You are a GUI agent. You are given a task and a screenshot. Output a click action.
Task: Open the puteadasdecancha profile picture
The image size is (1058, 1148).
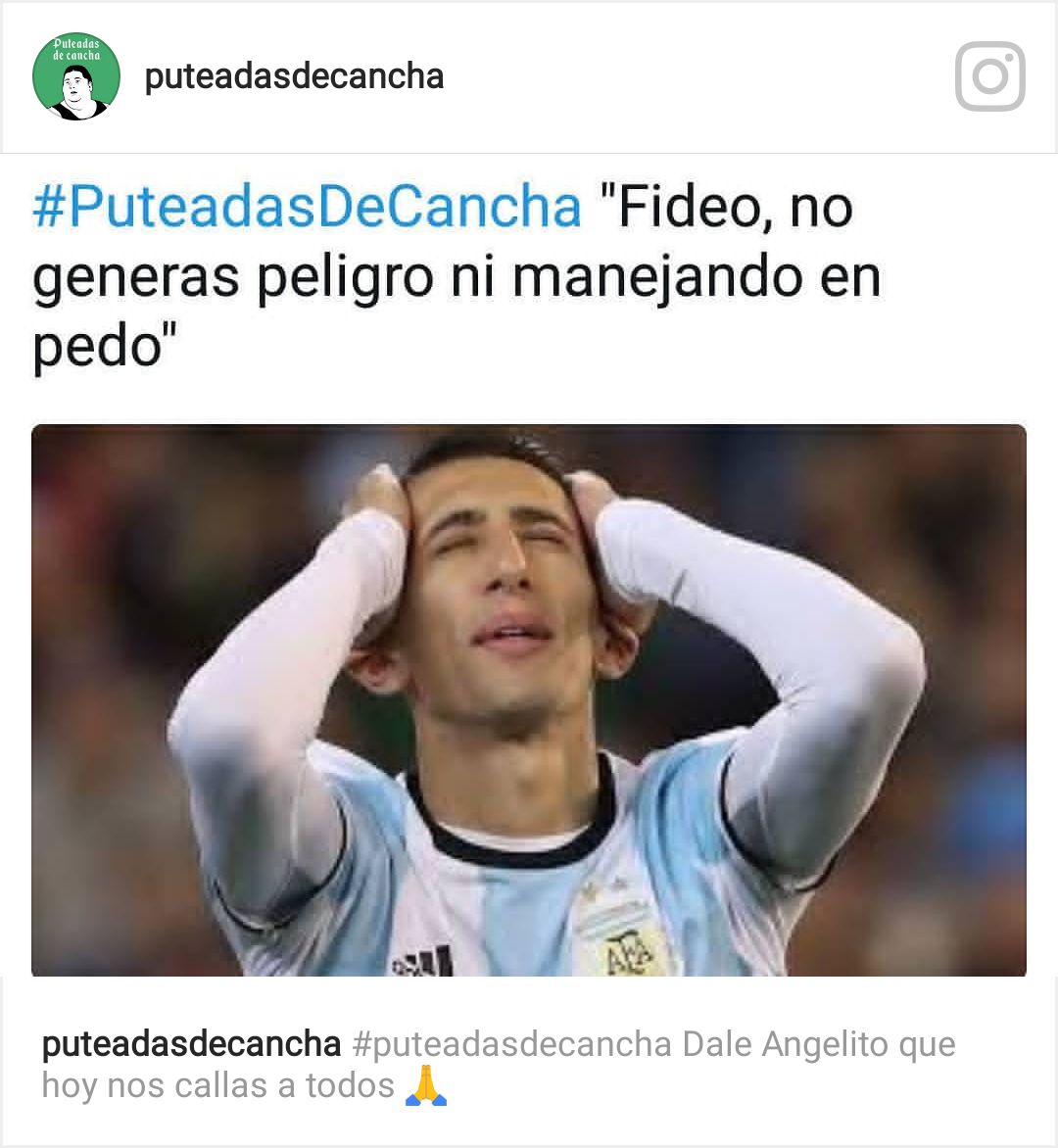76,76
